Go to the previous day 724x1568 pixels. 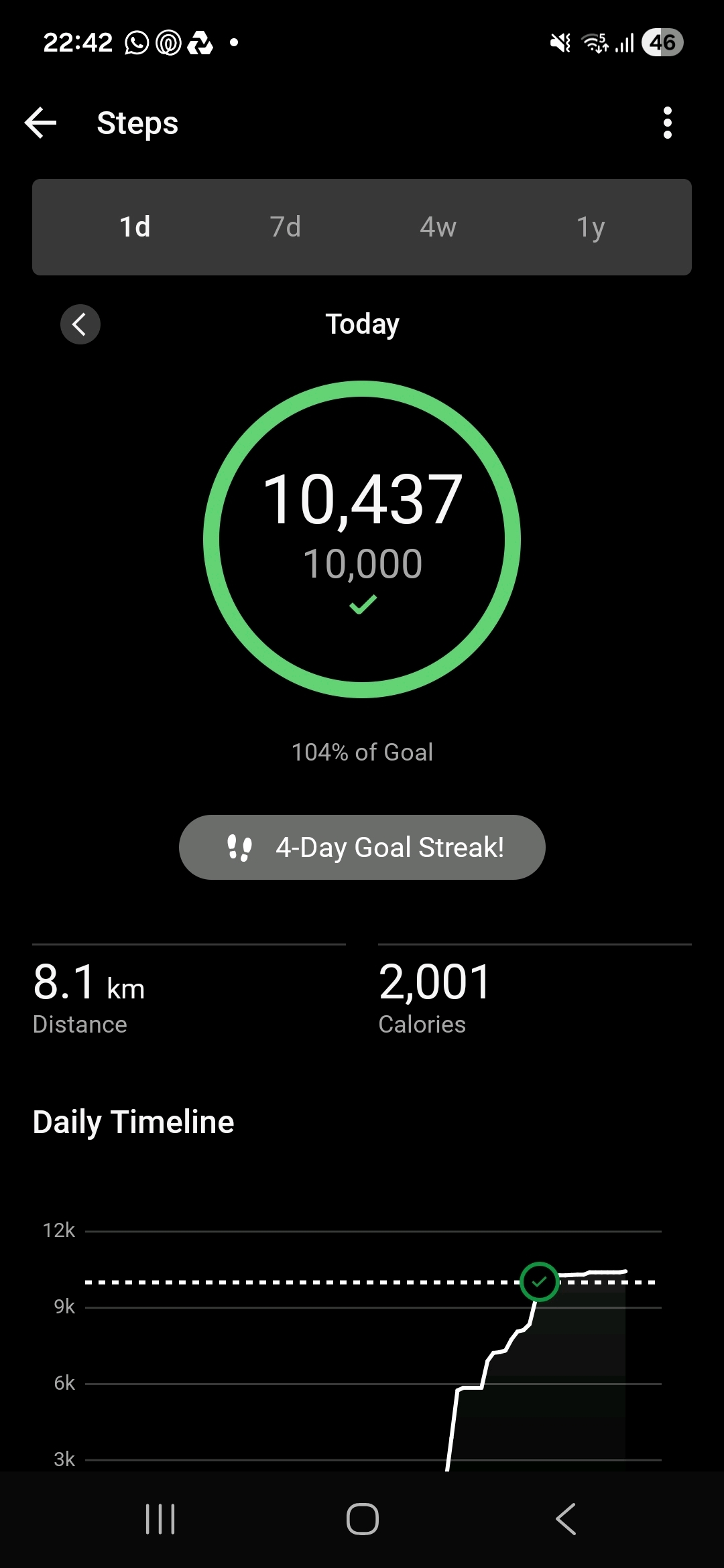[x=80, y=324]
